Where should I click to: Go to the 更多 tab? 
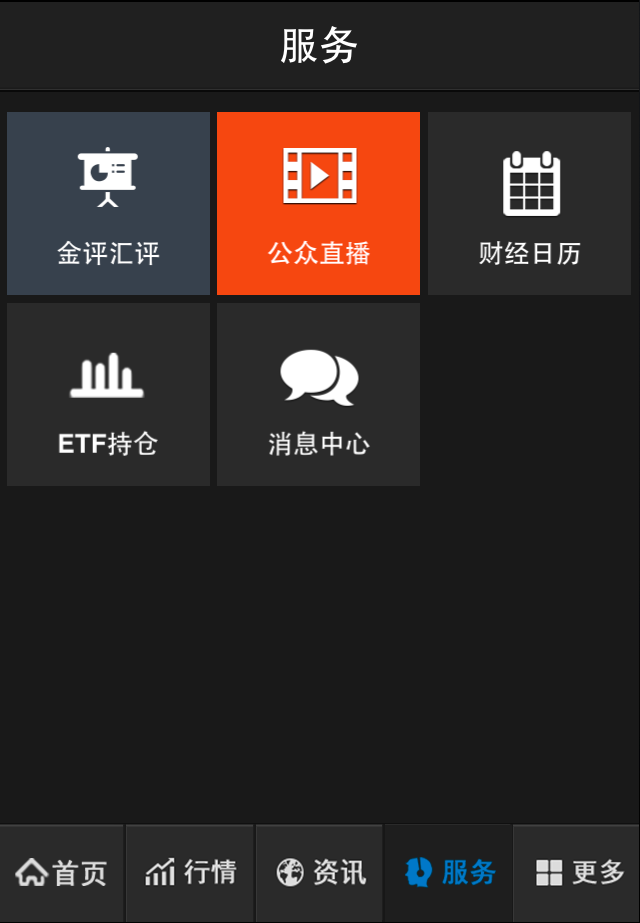tap(578, 873)
